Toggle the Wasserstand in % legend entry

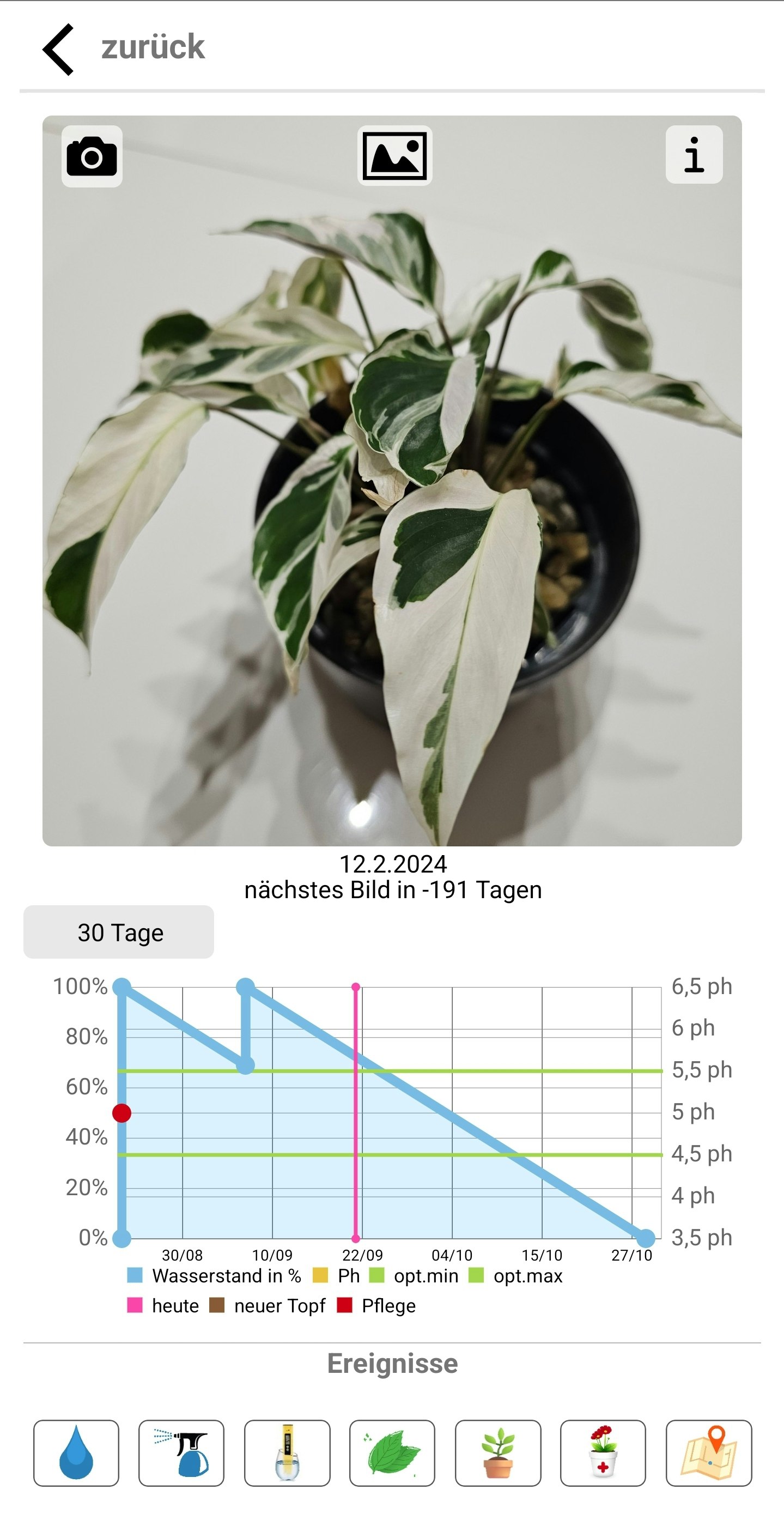215,1276
